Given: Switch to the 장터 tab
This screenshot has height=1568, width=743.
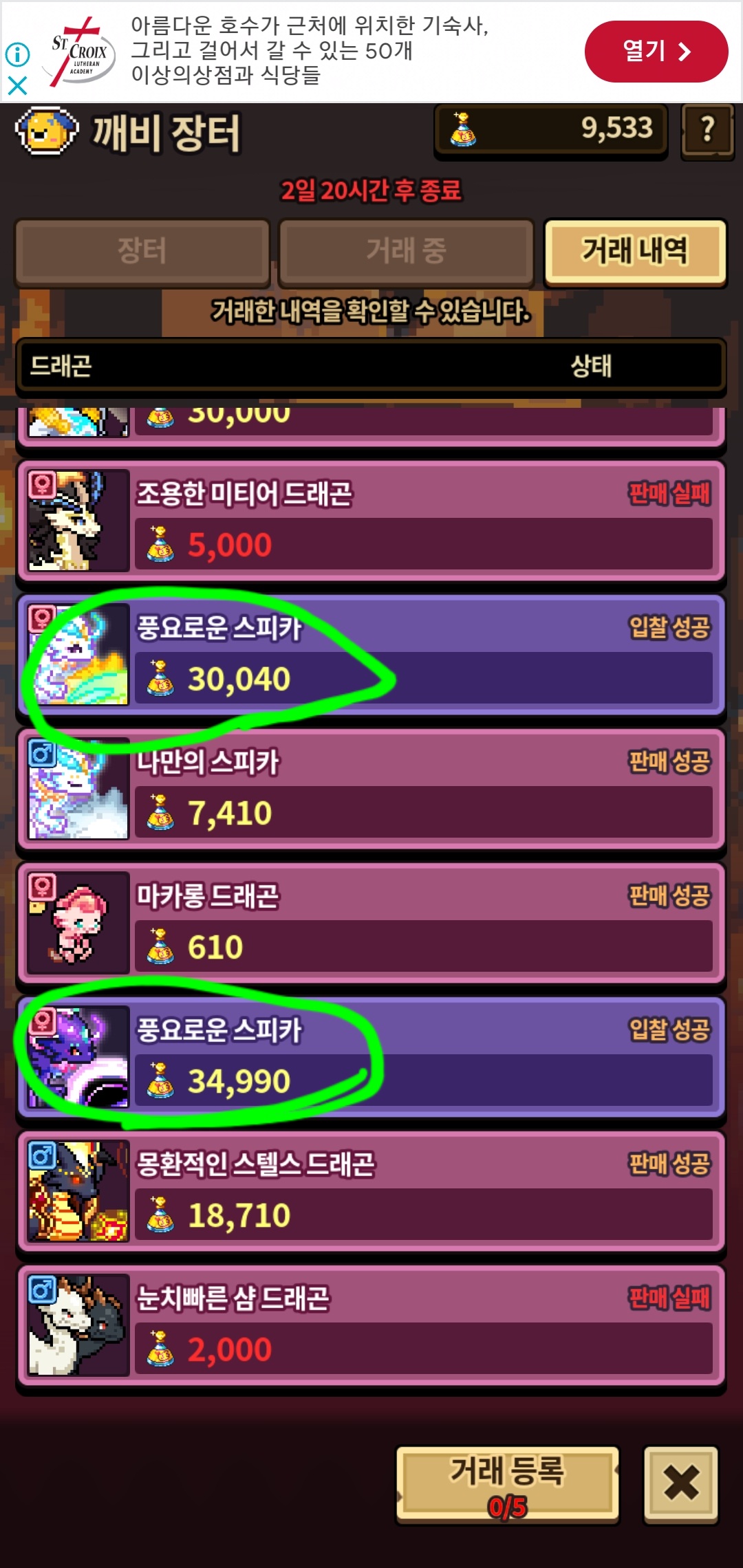Looking at the screenshot, I should (142, 252).
